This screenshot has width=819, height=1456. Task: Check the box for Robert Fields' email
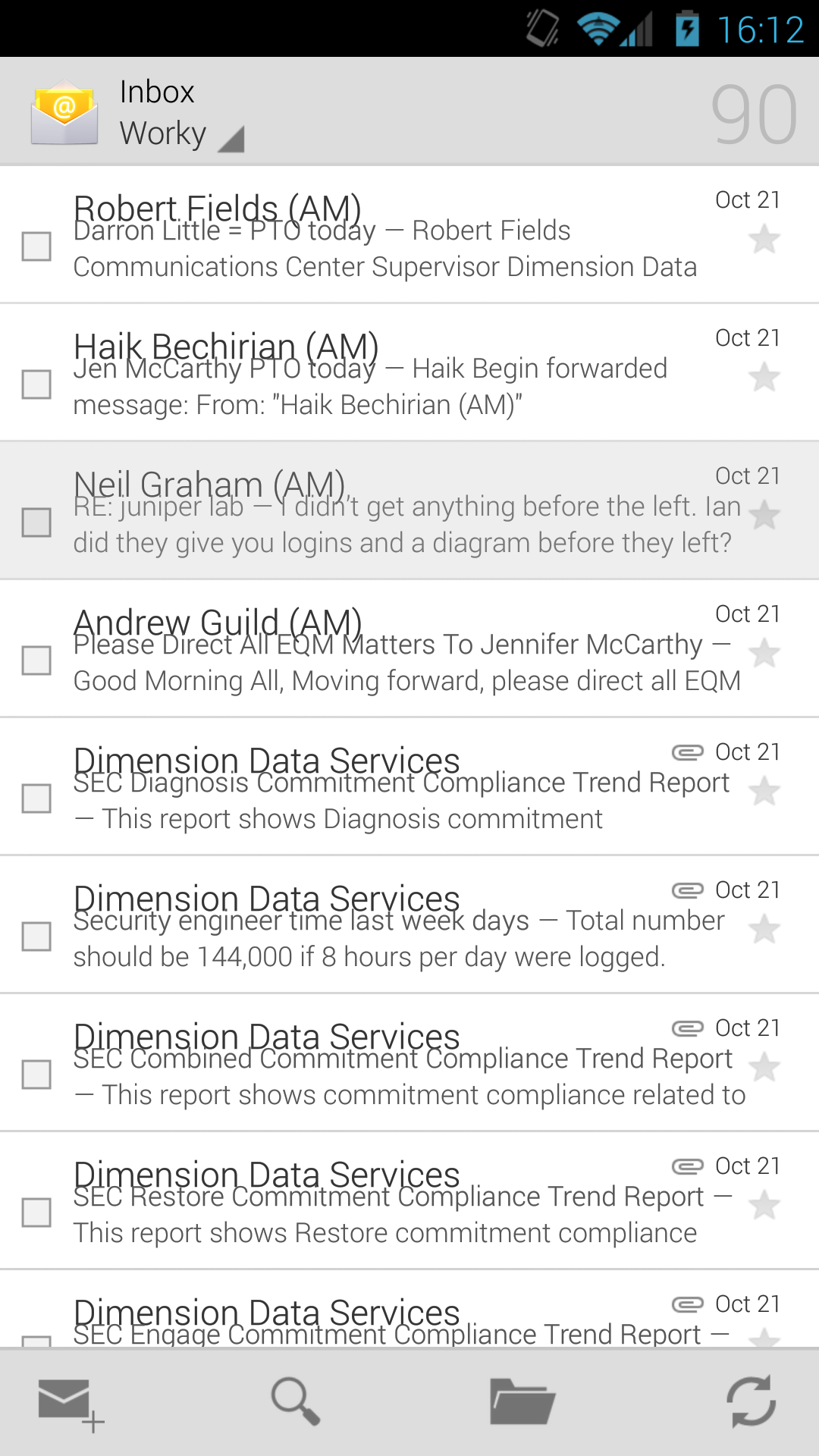(36, 246)
